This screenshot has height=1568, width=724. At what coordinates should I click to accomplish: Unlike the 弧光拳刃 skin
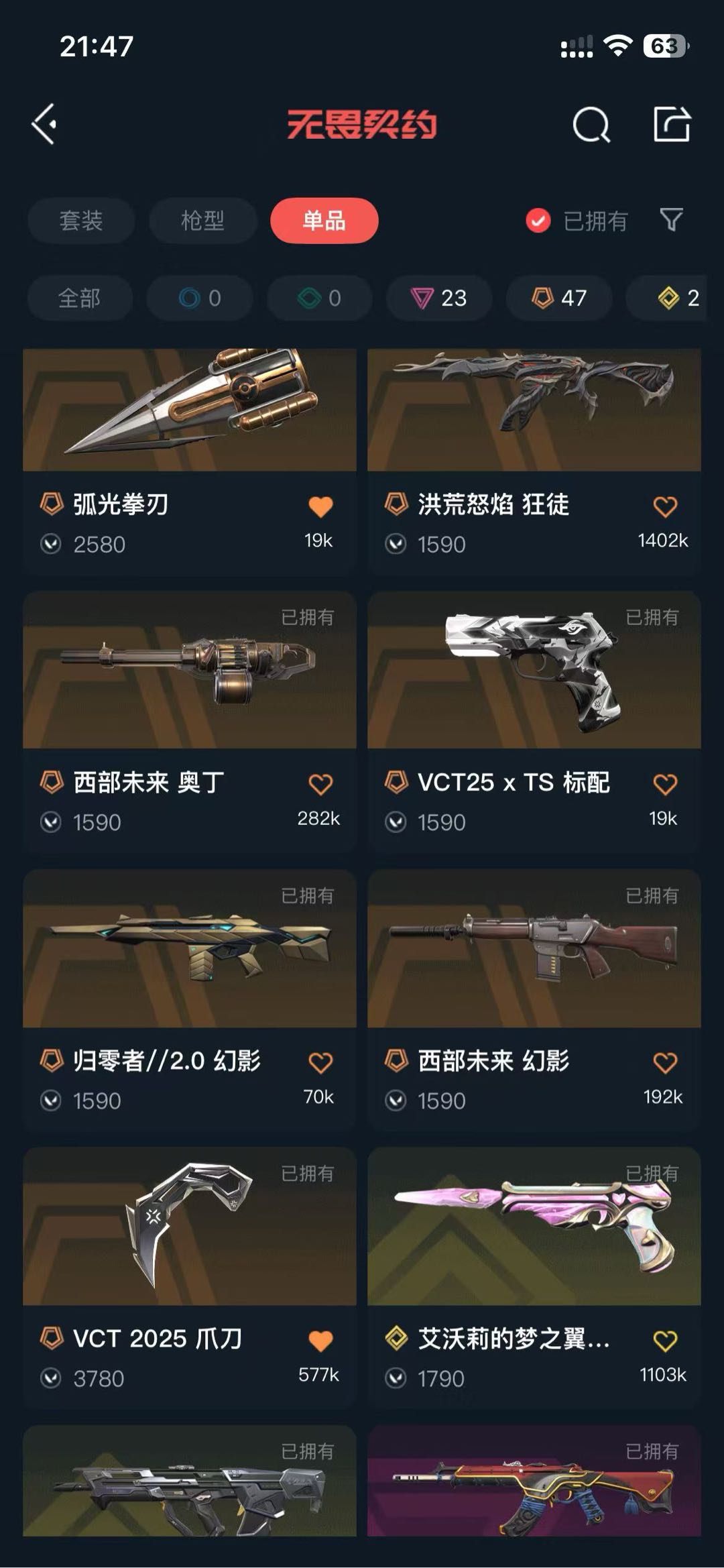320,507
